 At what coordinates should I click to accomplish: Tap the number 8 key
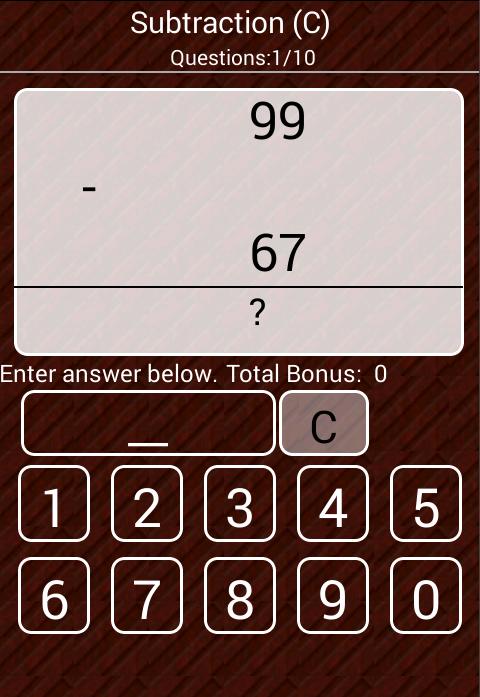(x=240, y=596)
